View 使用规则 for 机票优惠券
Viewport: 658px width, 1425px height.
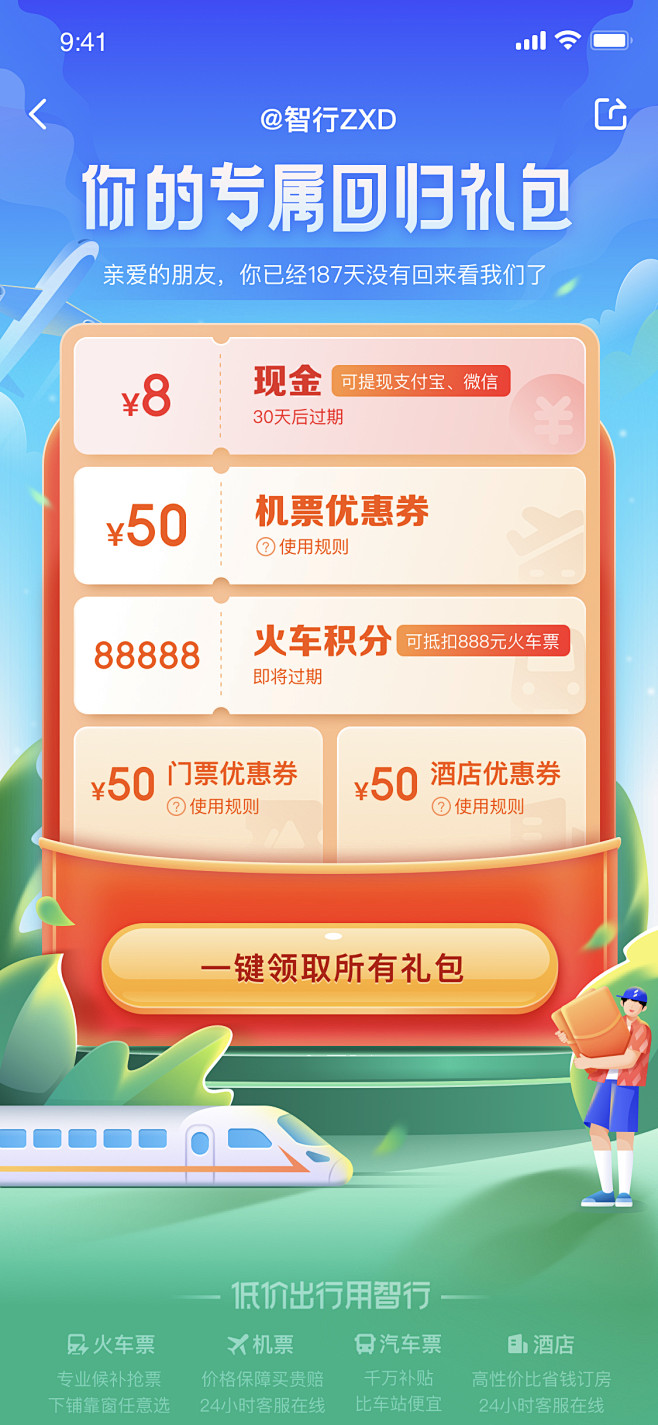point(303,547)
